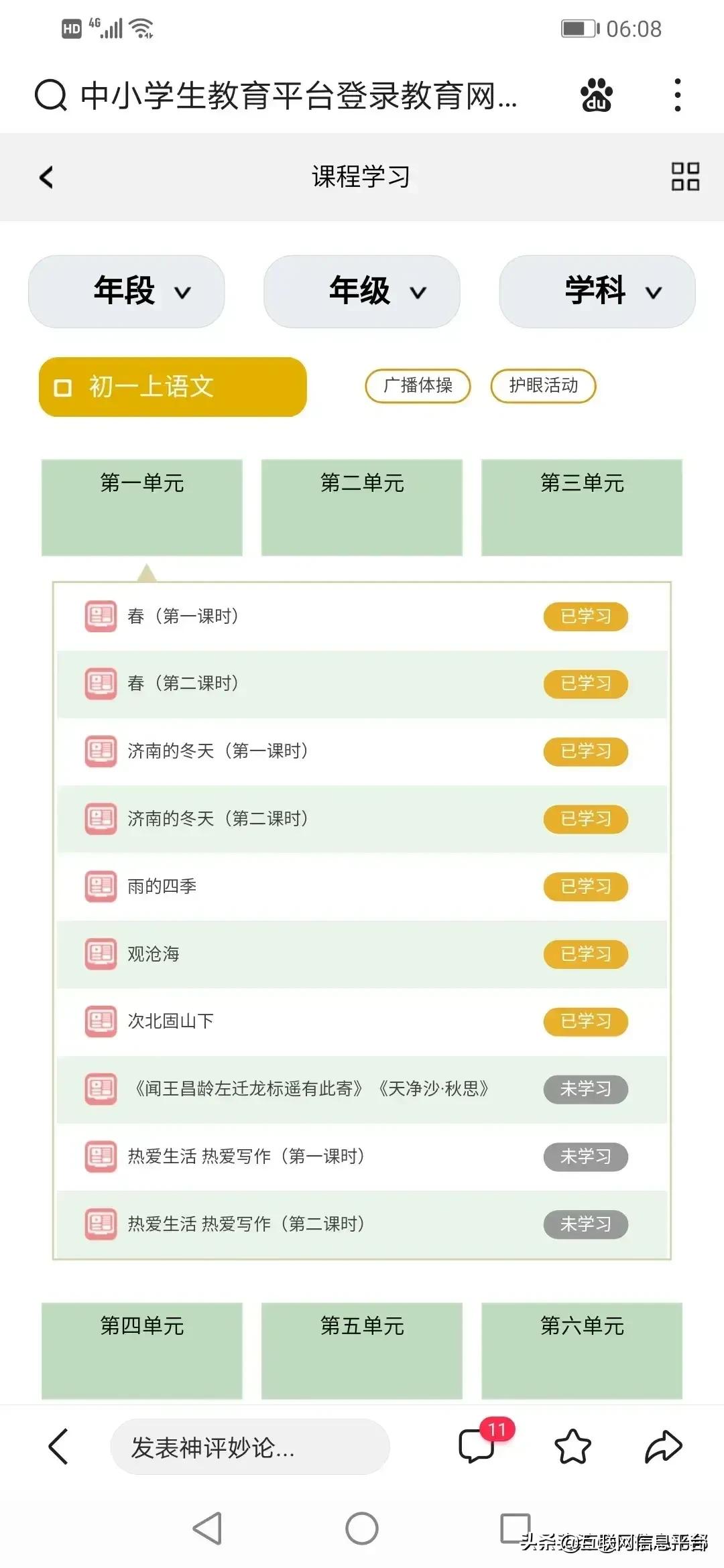Open the lesson 雨的四季

point(362,887)
